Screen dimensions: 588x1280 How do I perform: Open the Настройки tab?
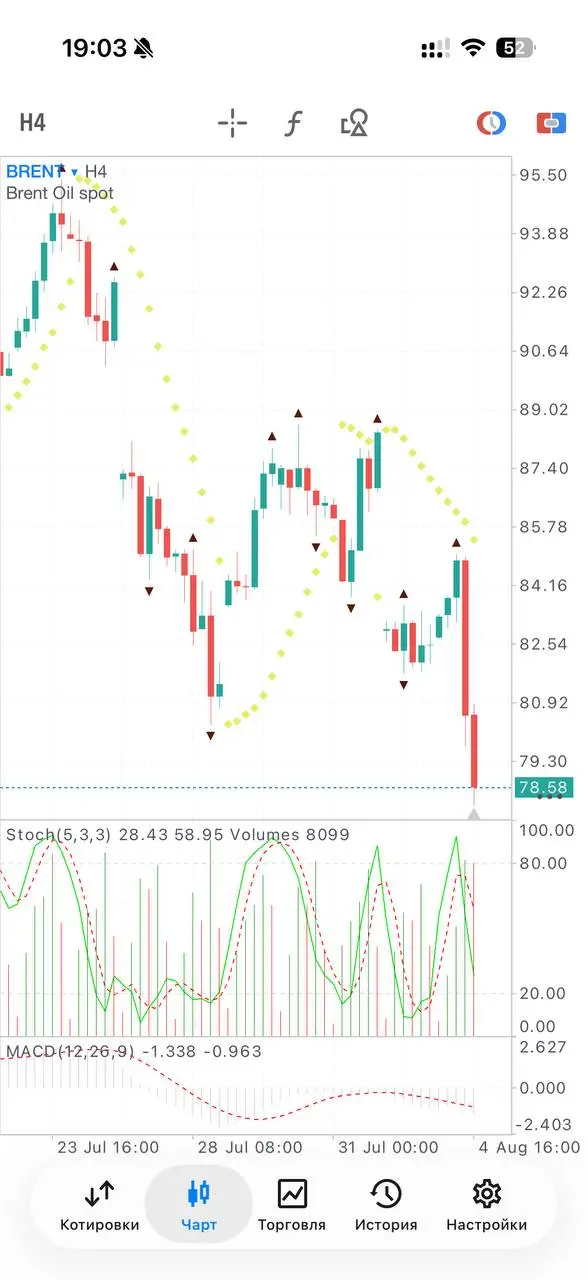point(487,1205)
